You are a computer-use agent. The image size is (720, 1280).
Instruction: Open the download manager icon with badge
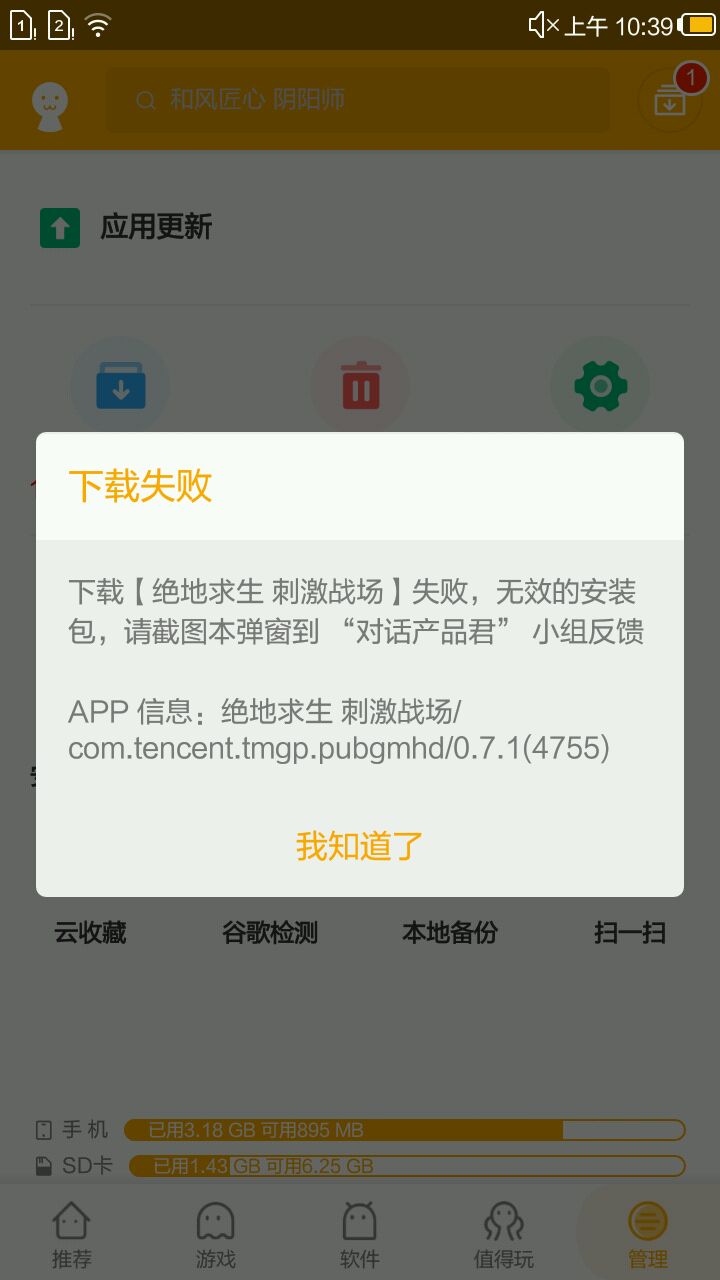click(x=670, y=99)
